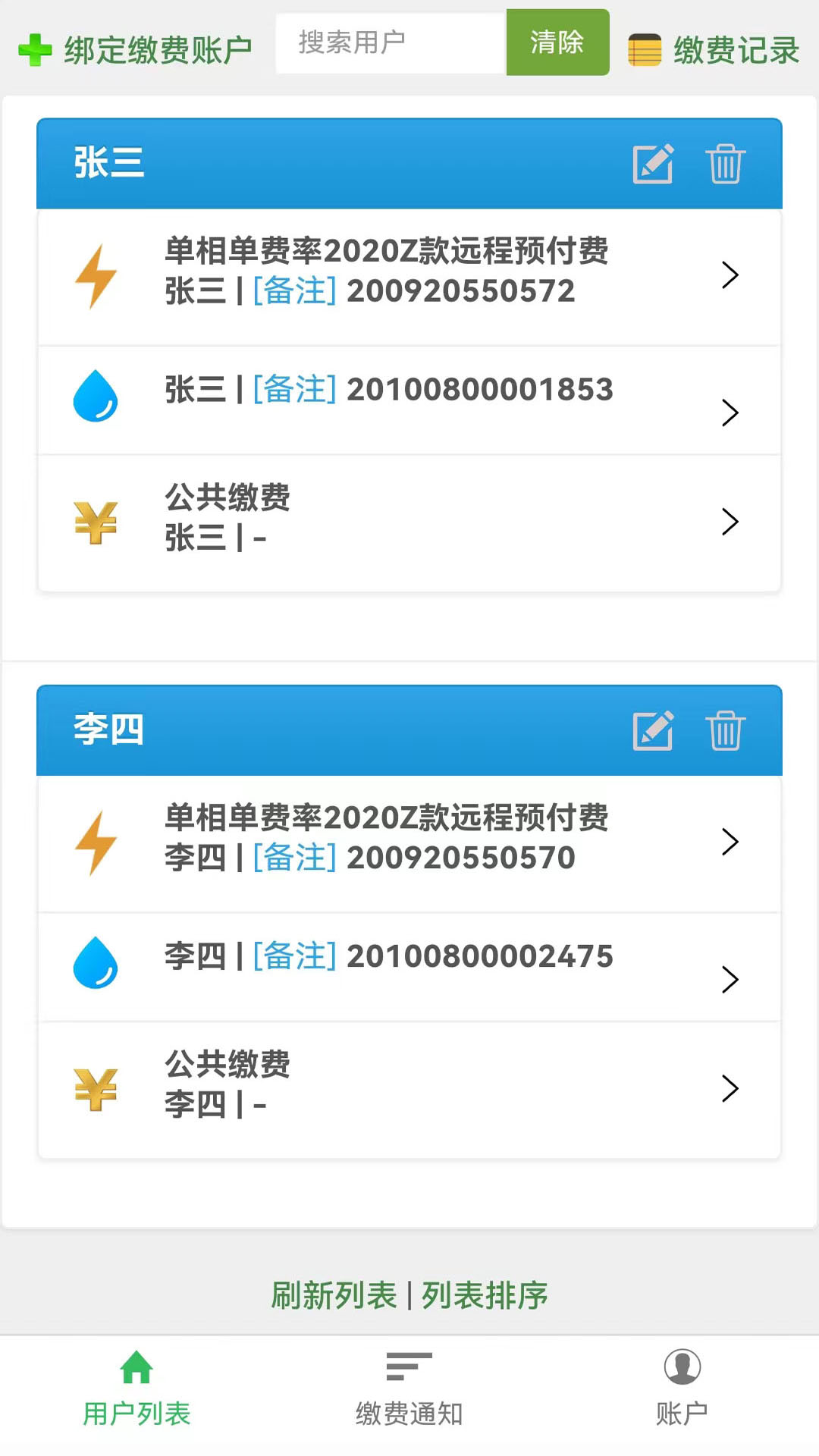Click the ¥ icon for 张三's 公共缴费
Screen dimensions: 819x1456
pos(96,522)
